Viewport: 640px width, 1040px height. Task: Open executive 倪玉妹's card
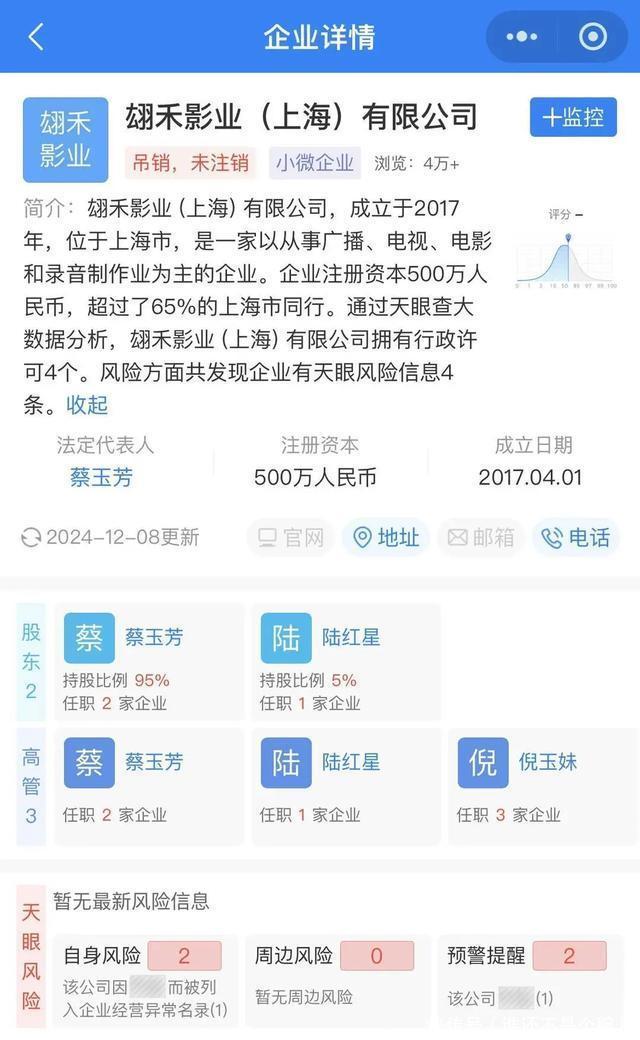click(541, 786)
